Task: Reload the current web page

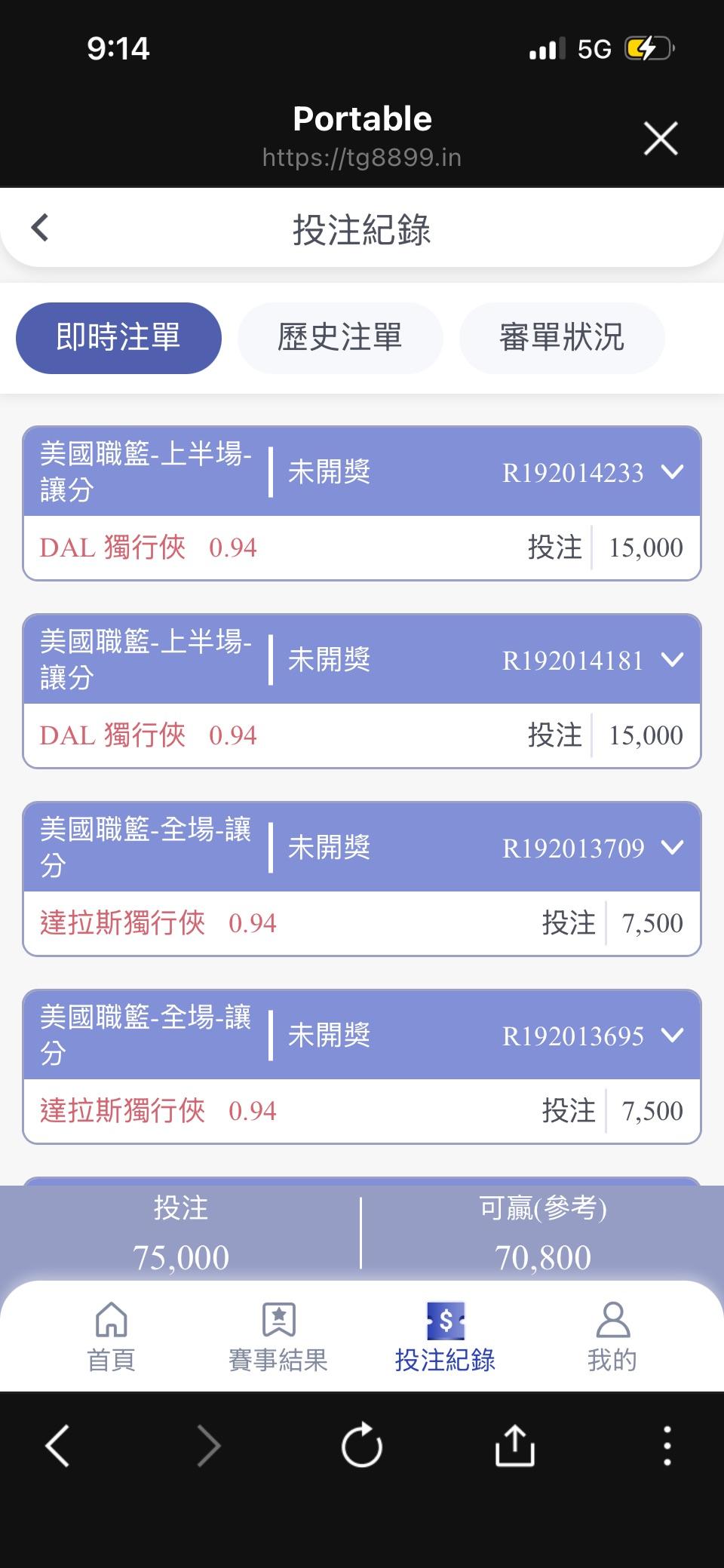Action: pyautogui.click(x=362, y=1446)
